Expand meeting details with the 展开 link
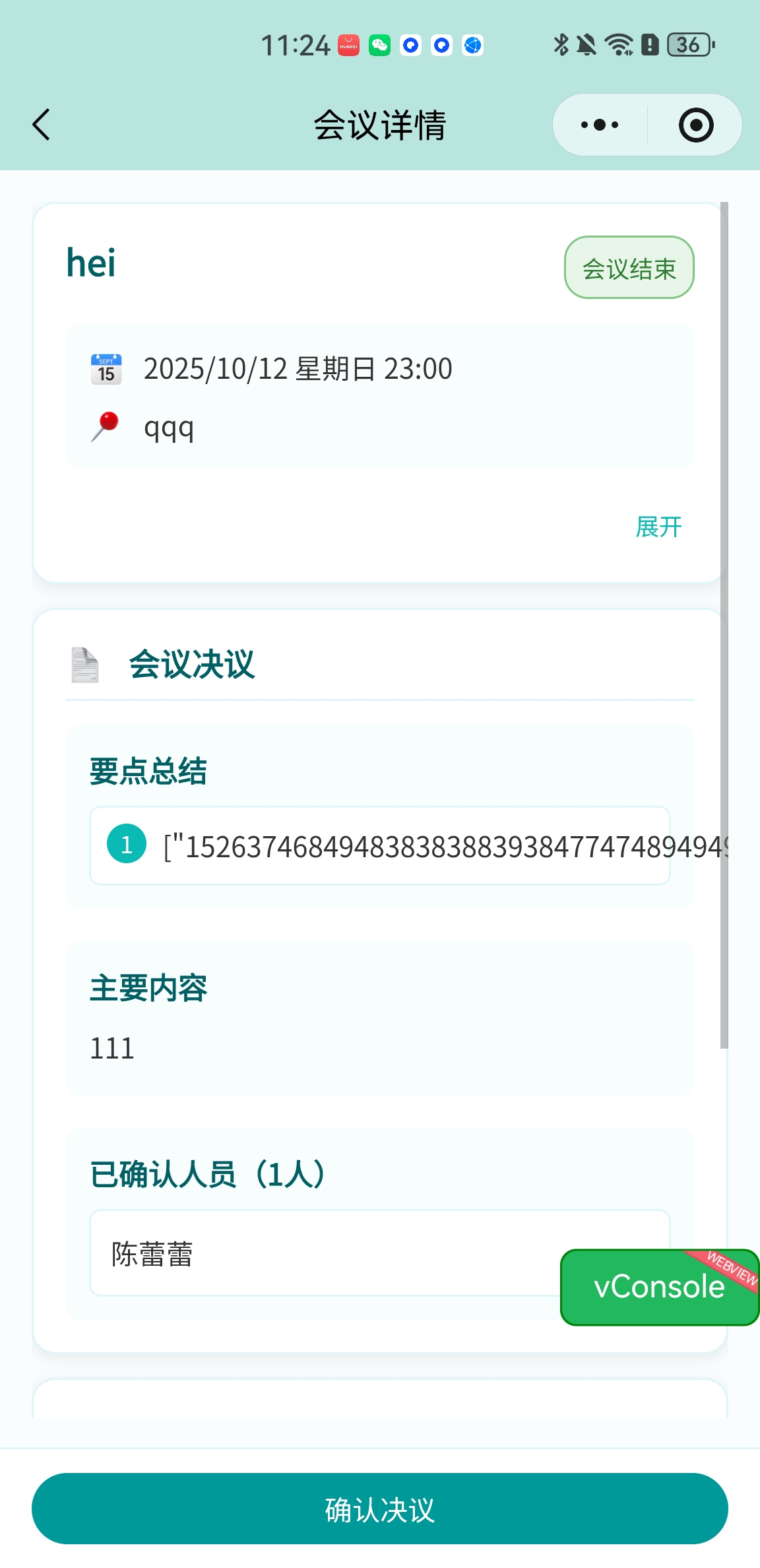 pyautogui.click(x=658, y=527)
